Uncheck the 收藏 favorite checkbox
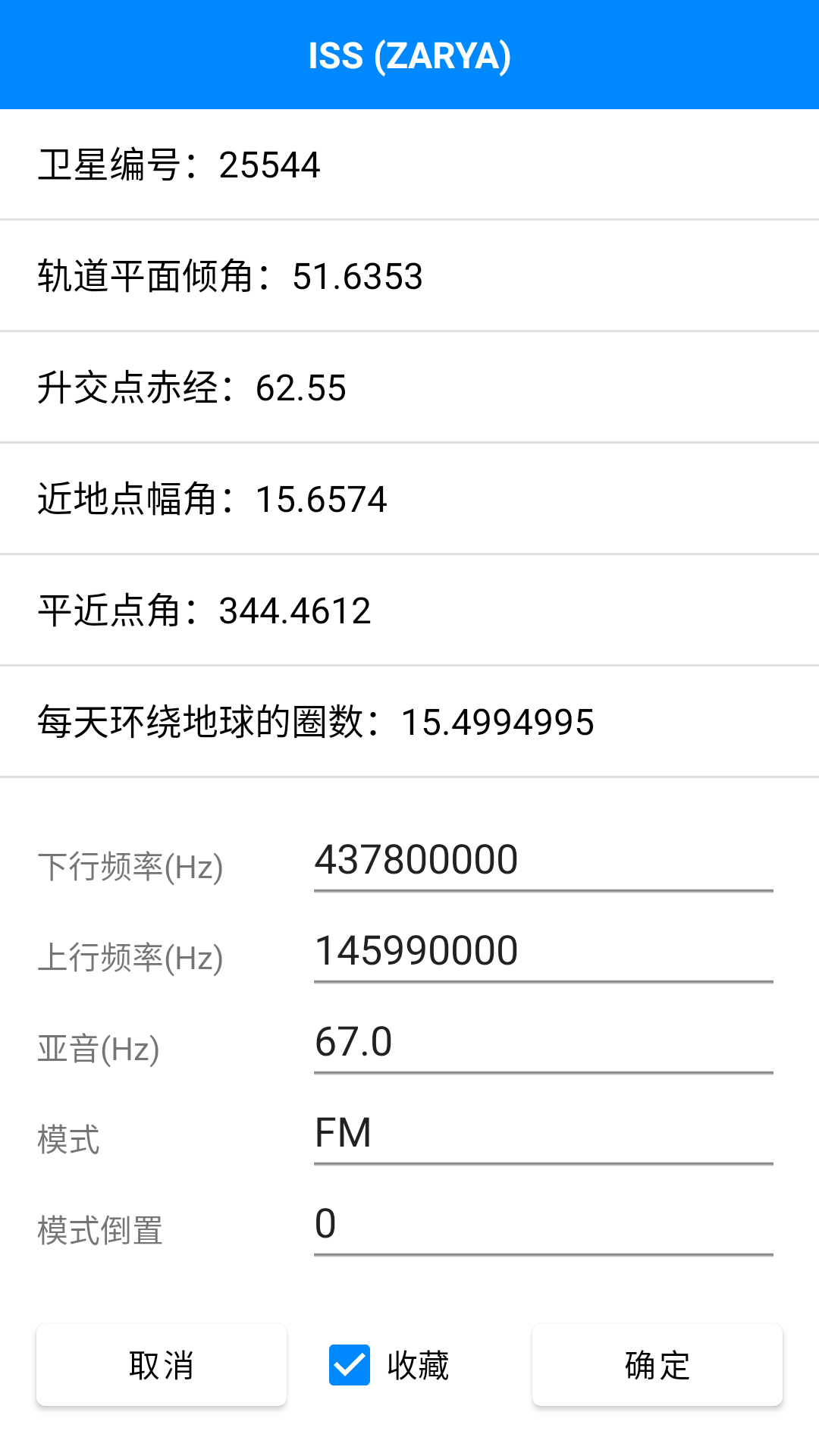The height and width of the screenshot is (1456, 819). [350, 1365]
